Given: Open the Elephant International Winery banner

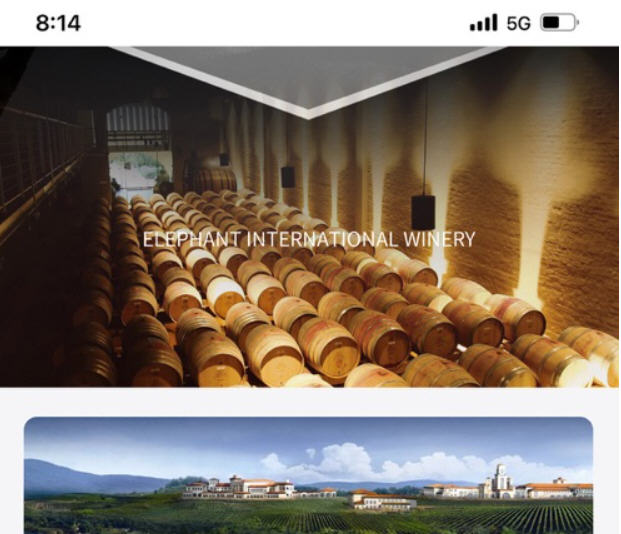Looking at the screenshot, I should (309, 239).
